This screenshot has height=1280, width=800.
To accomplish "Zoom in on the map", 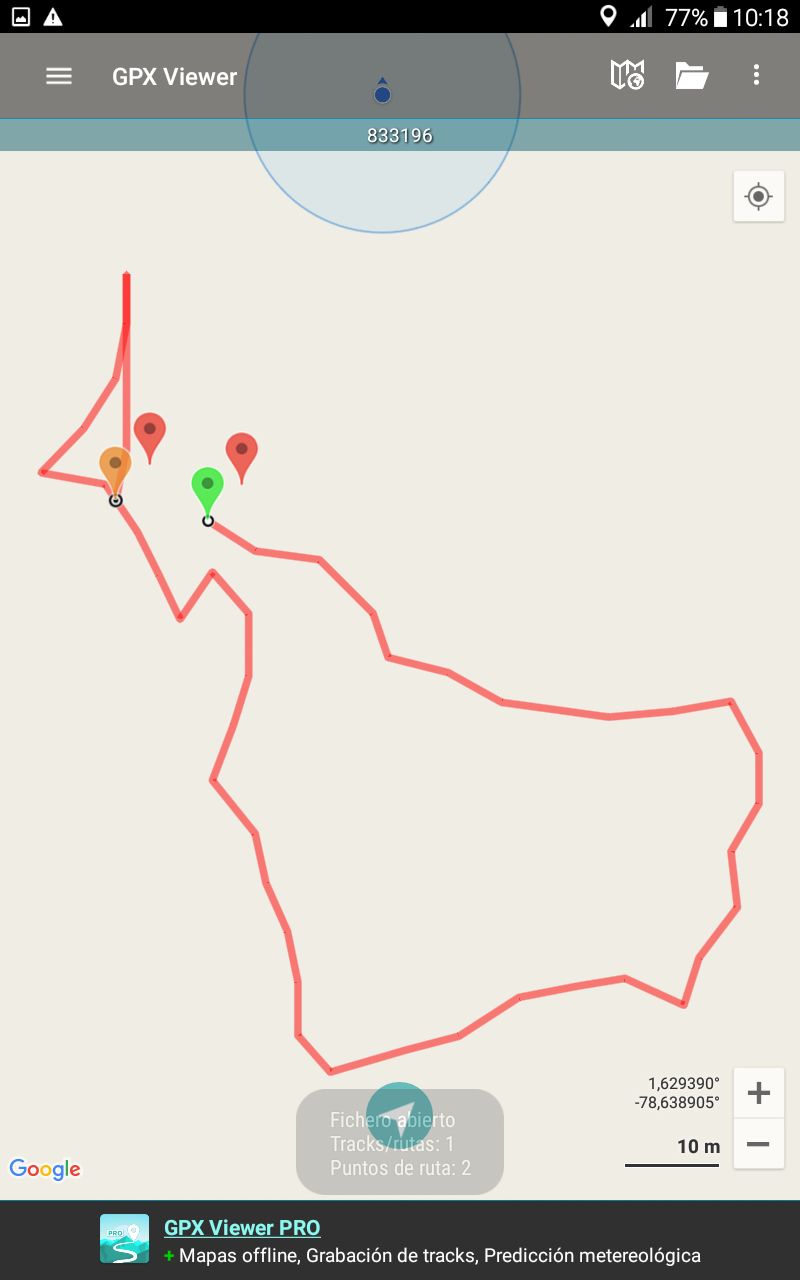I will tap(758, 1093).
